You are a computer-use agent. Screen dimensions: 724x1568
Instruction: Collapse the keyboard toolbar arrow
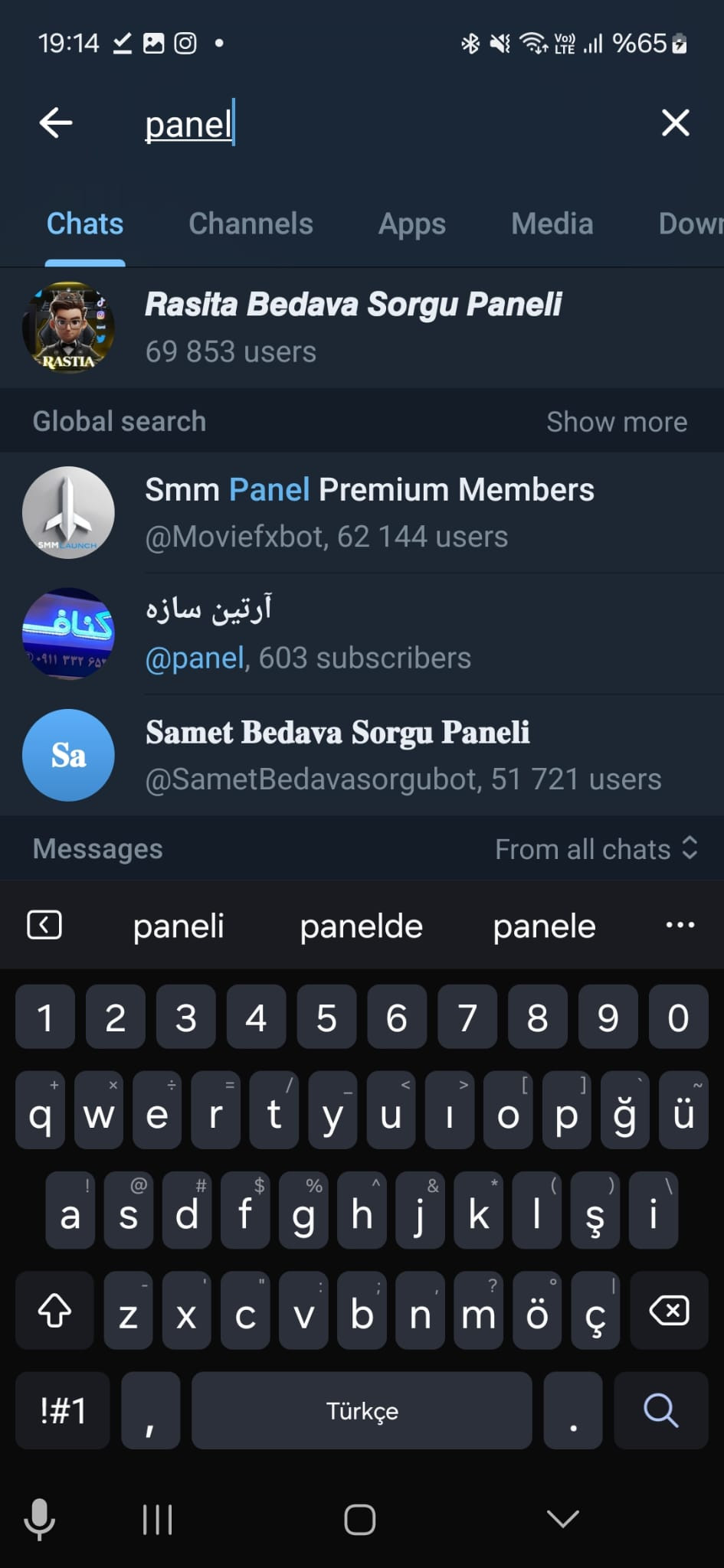44,925
